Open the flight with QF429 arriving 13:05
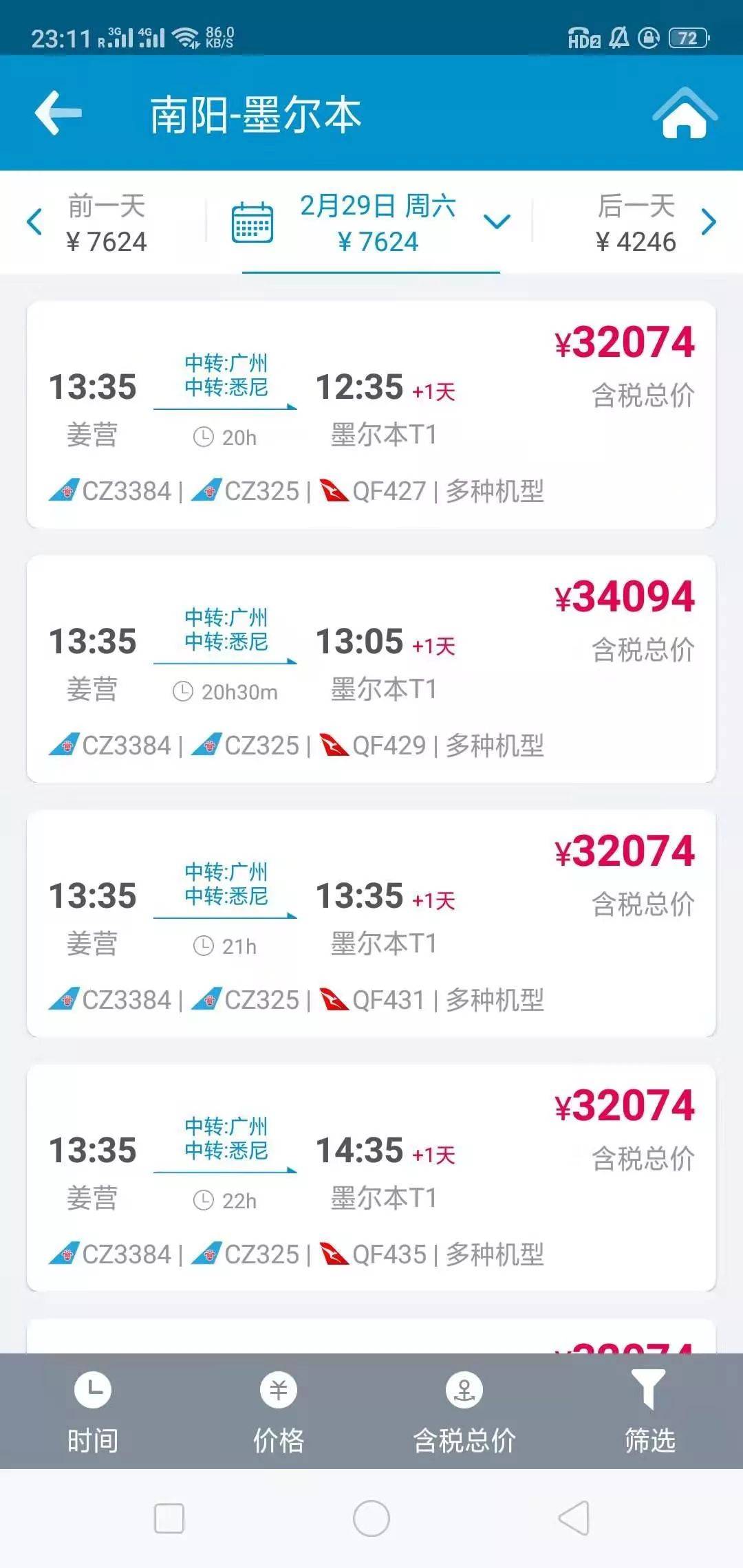Viewport: 743px width, 1568px height. click(371, 669)
